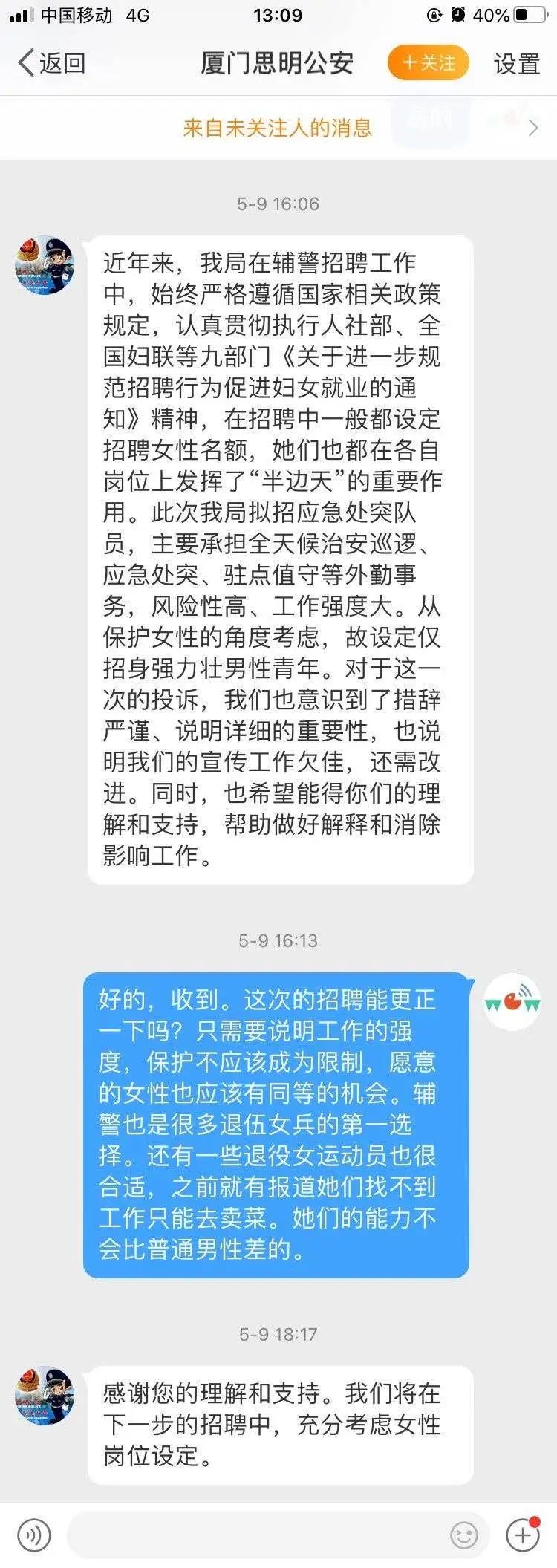Tap my own avatar next to the blue message

(x=512, y=1002)
